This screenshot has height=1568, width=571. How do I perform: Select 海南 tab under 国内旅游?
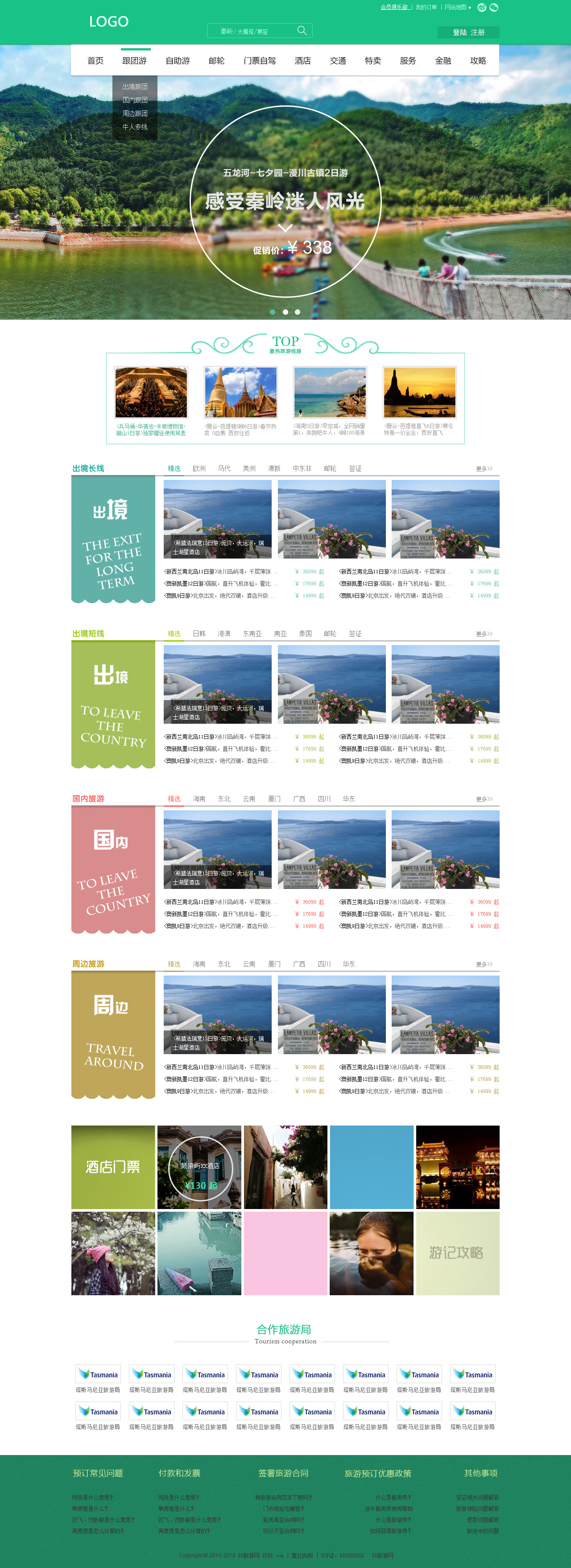[x=199, y=799]
